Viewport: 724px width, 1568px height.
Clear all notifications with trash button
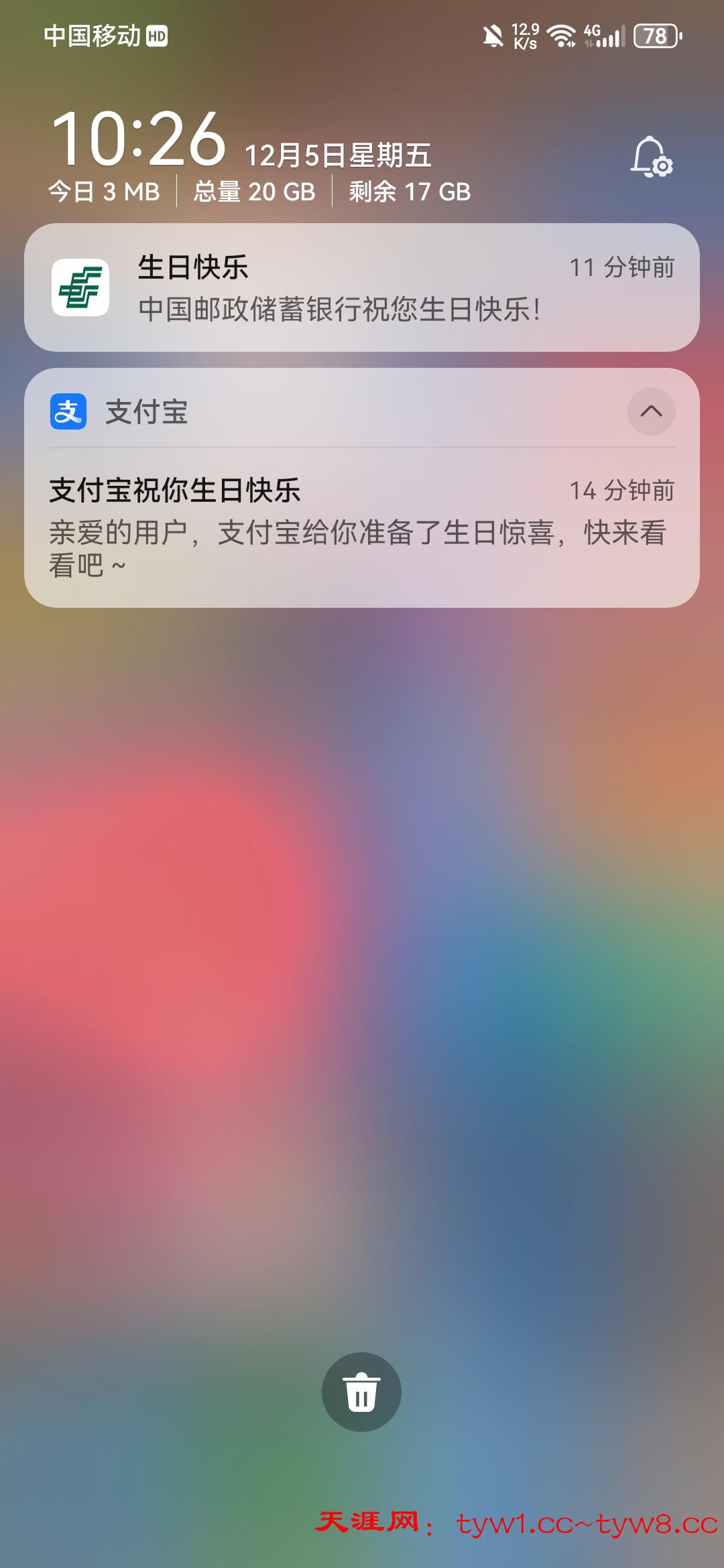(361, 1392)
